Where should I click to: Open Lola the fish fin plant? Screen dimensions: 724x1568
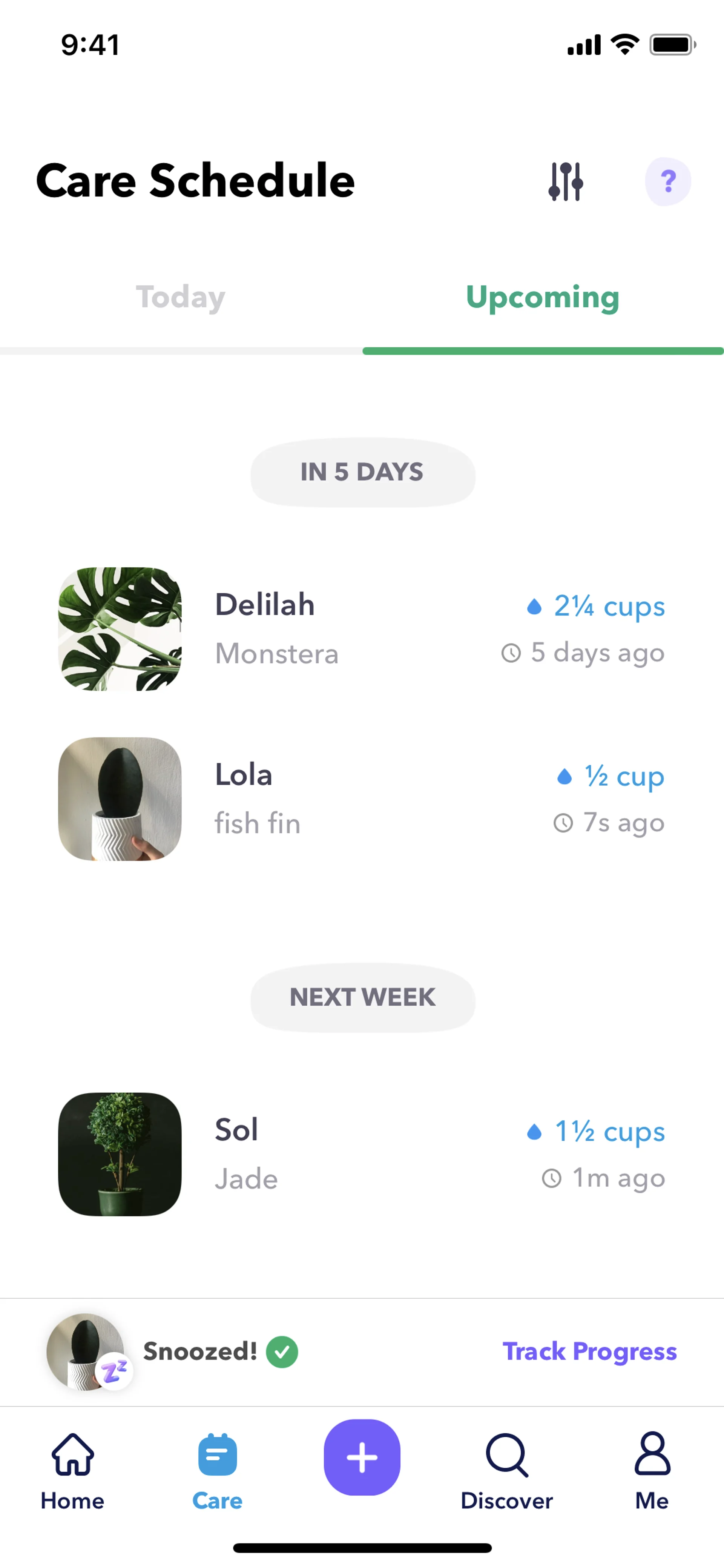pos(361,799)
